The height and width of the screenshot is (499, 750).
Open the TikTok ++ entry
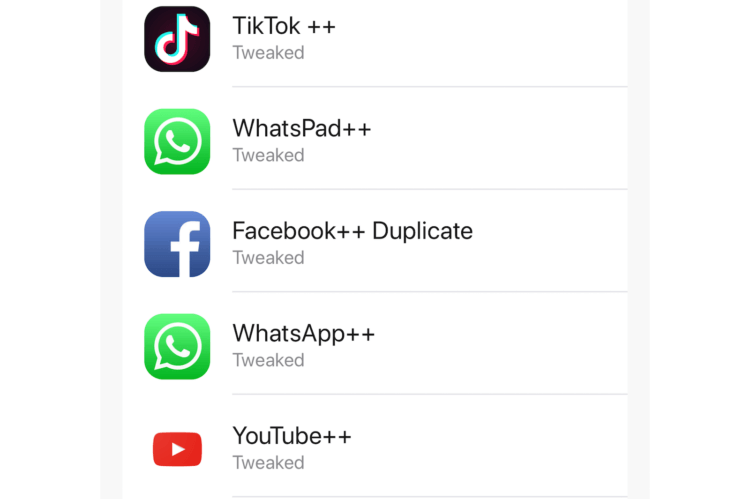point(284,38)
